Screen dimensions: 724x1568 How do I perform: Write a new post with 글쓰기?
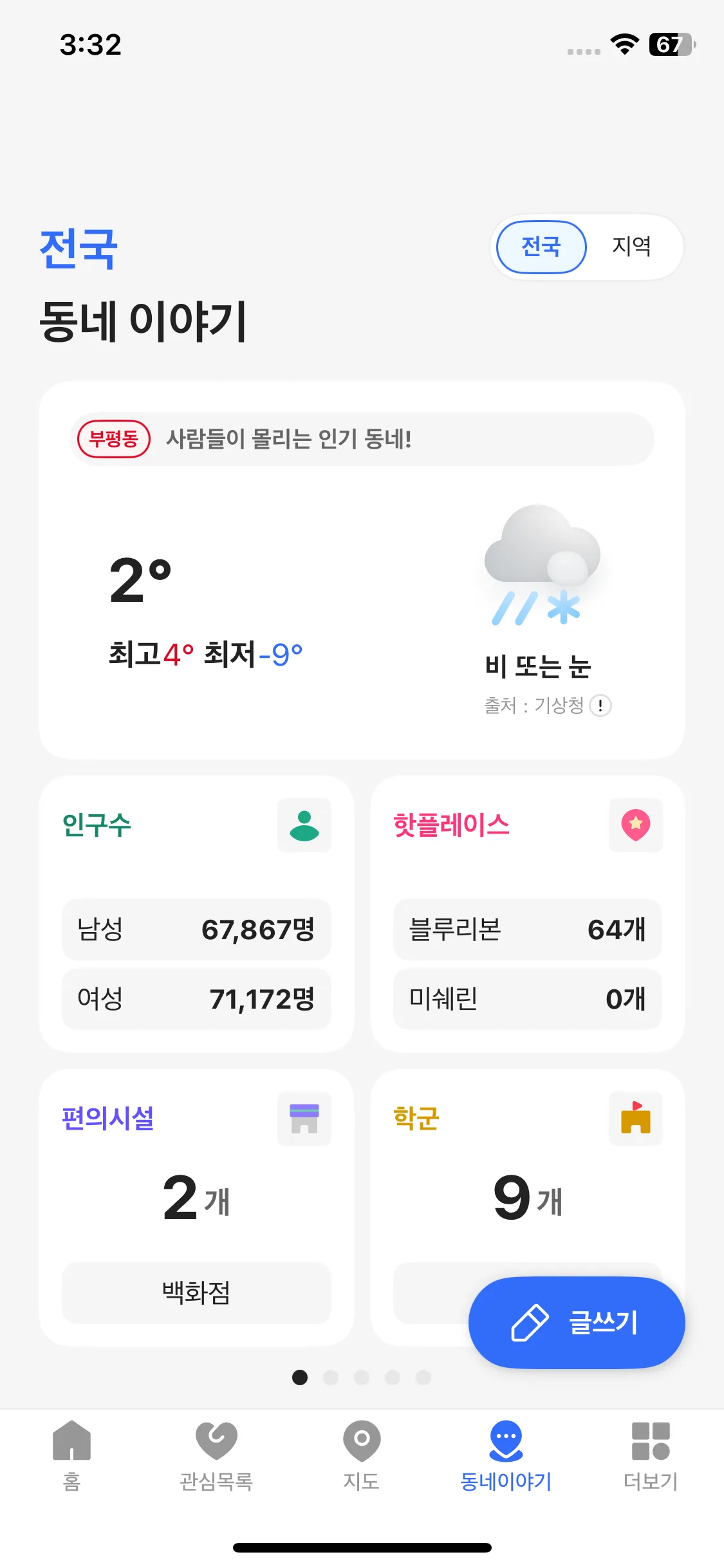pos(576,1323)
